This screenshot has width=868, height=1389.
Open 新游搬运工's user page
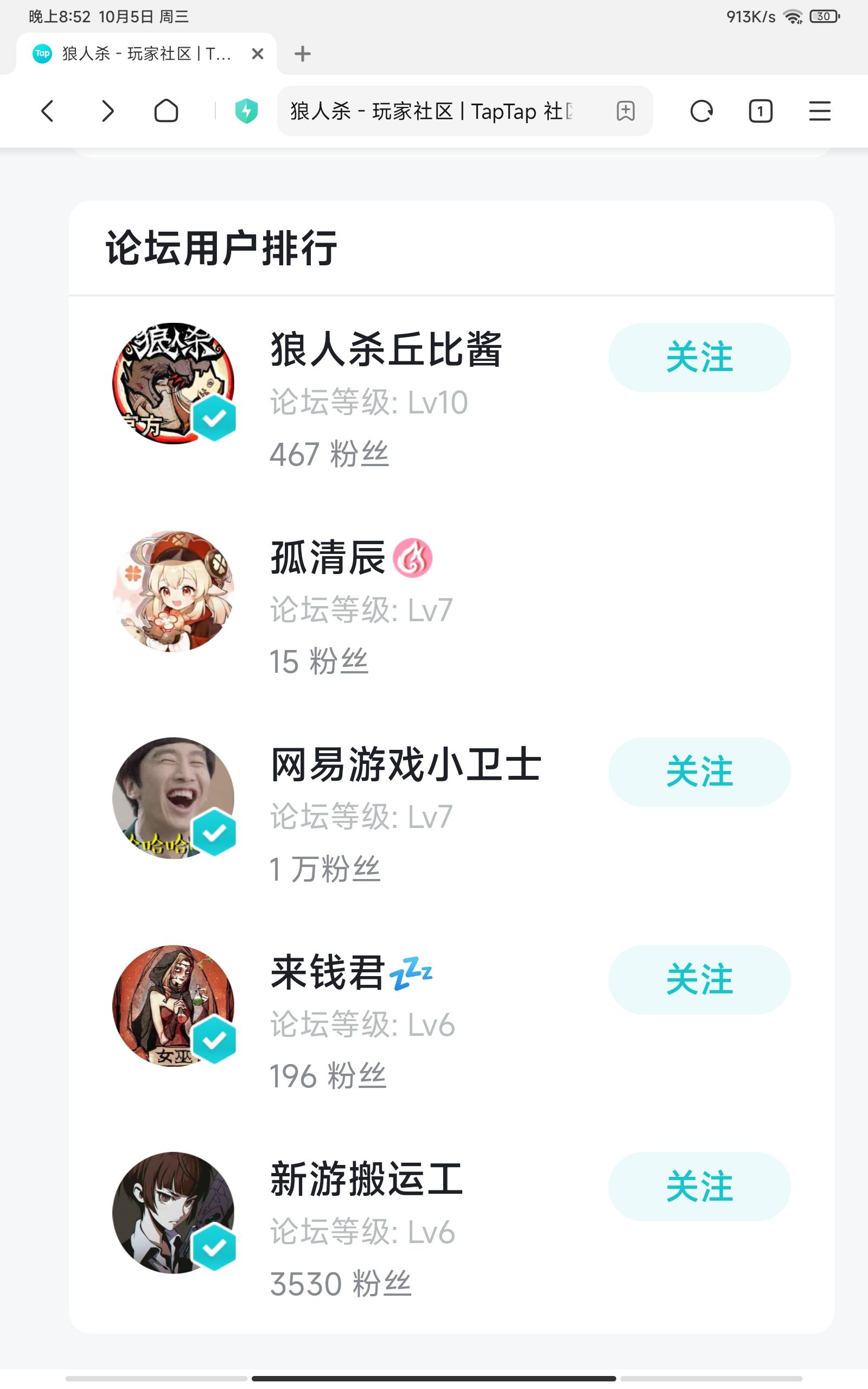coord(366,1179)
